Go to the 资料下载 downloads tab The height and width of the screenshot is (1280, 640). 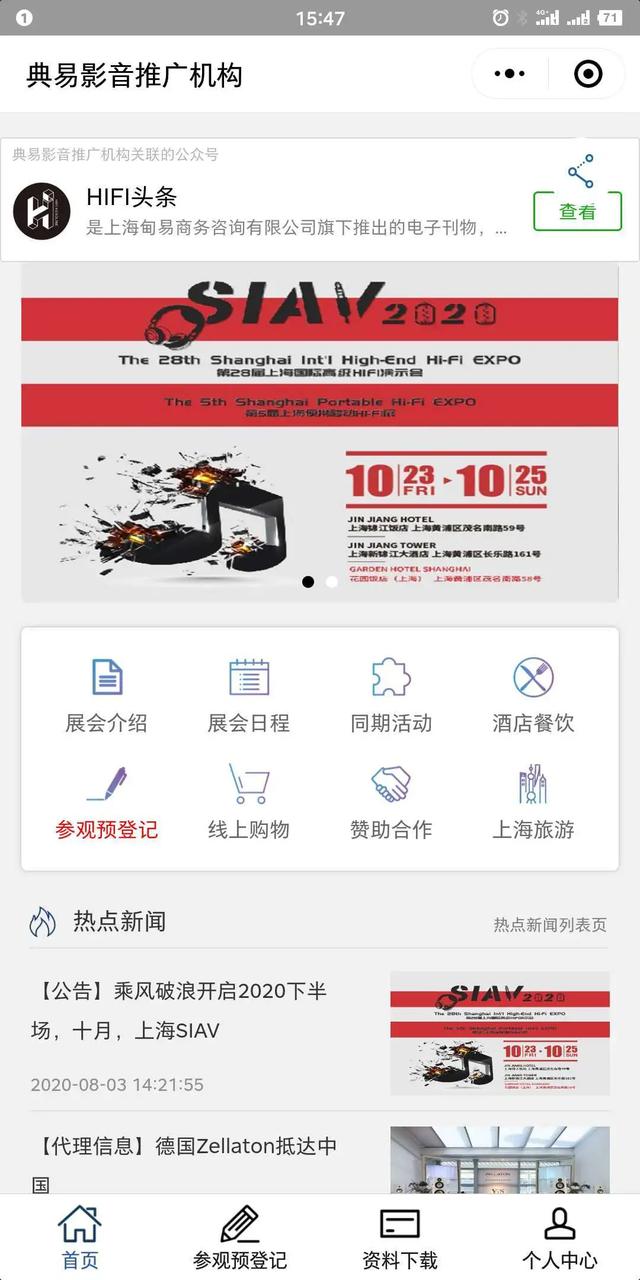[400, 1238]
